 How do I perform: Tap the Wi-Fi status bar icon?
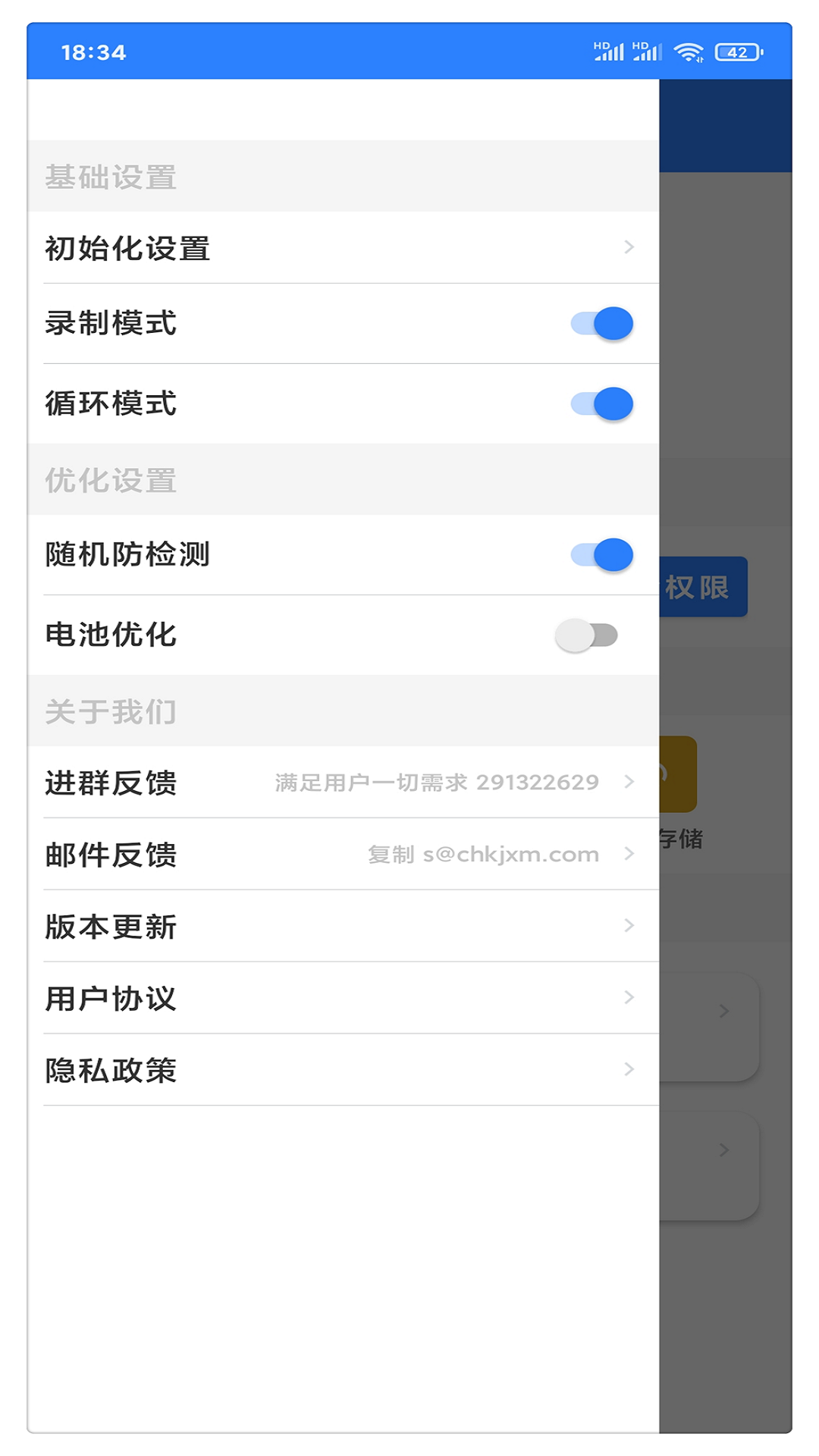[x=690, y=51]
